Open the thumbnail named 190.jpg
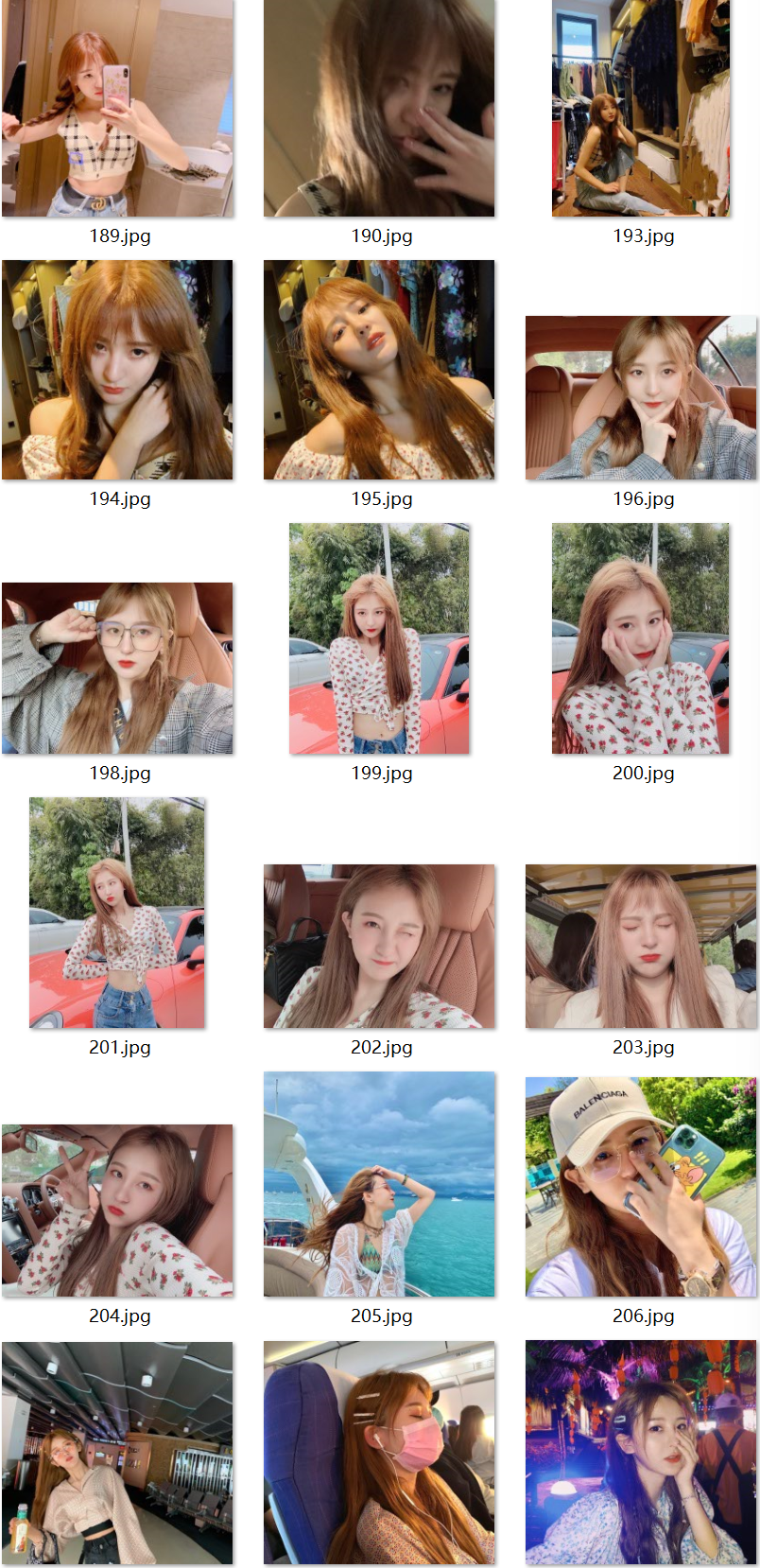Viewport: 760px width, 1568px height. [x=379, y=109]
